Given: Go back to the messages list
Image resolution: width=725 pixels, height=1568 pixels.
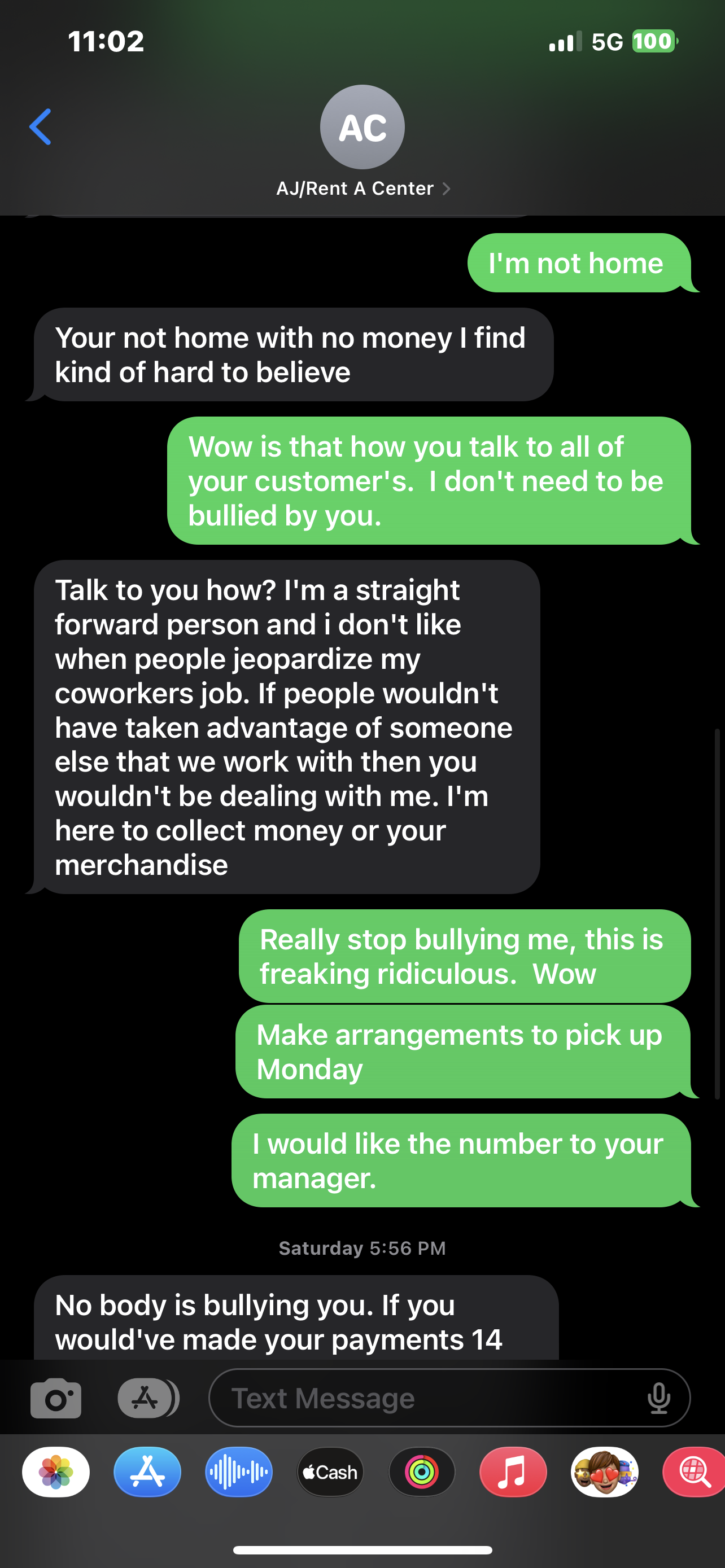Looking at the screenshot, I should pos(40,126).
